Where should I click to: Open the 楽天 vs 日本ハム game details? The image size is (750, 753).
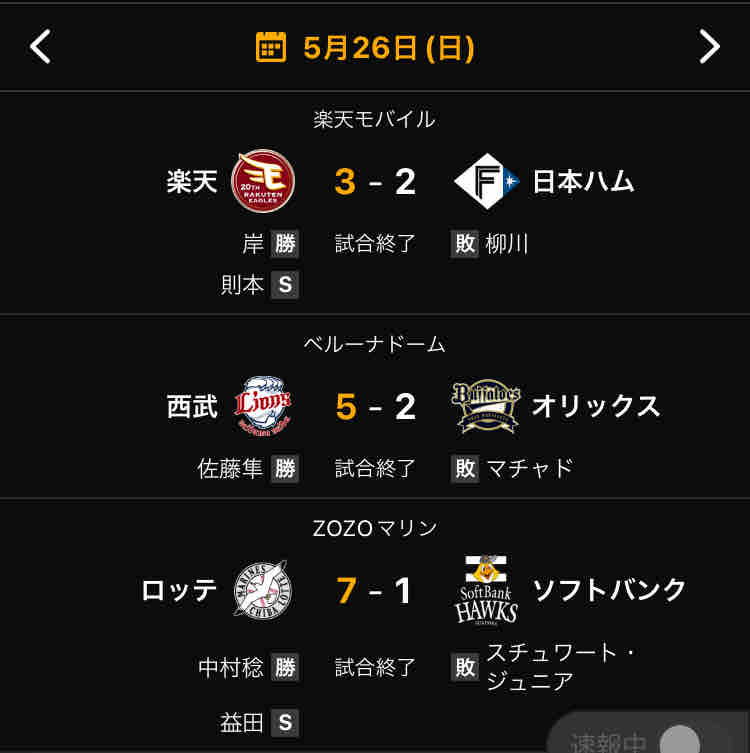pos(375,183)
